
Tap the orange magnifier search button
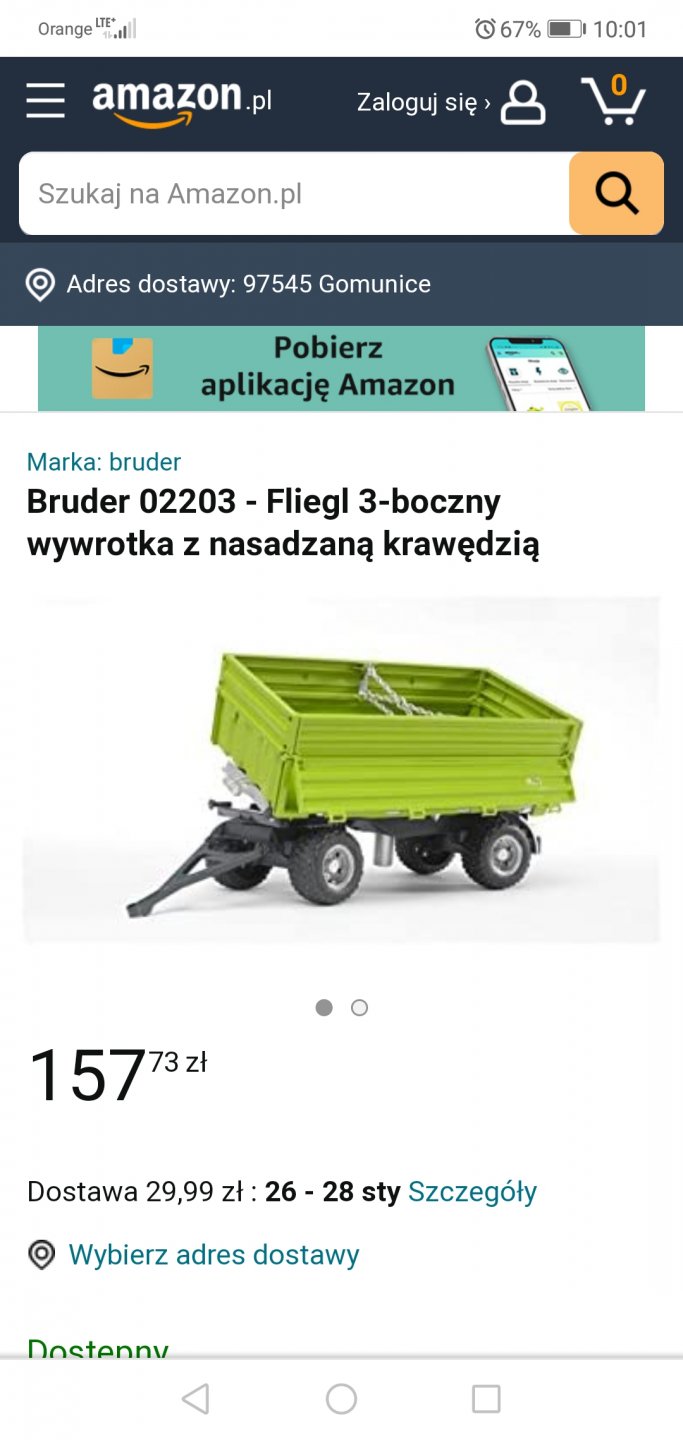(x=616, y=194)
